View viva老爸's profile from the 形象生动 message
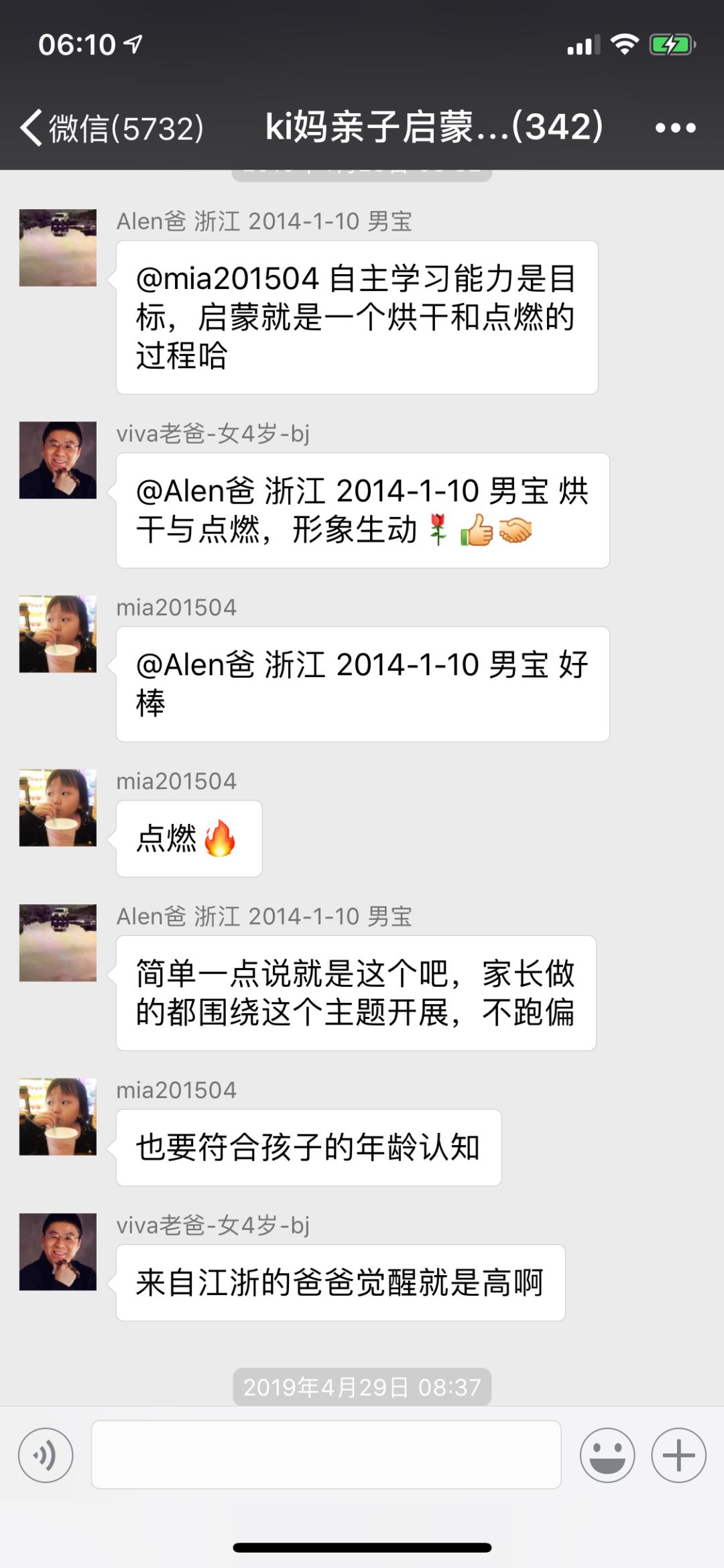 [58, 461]
